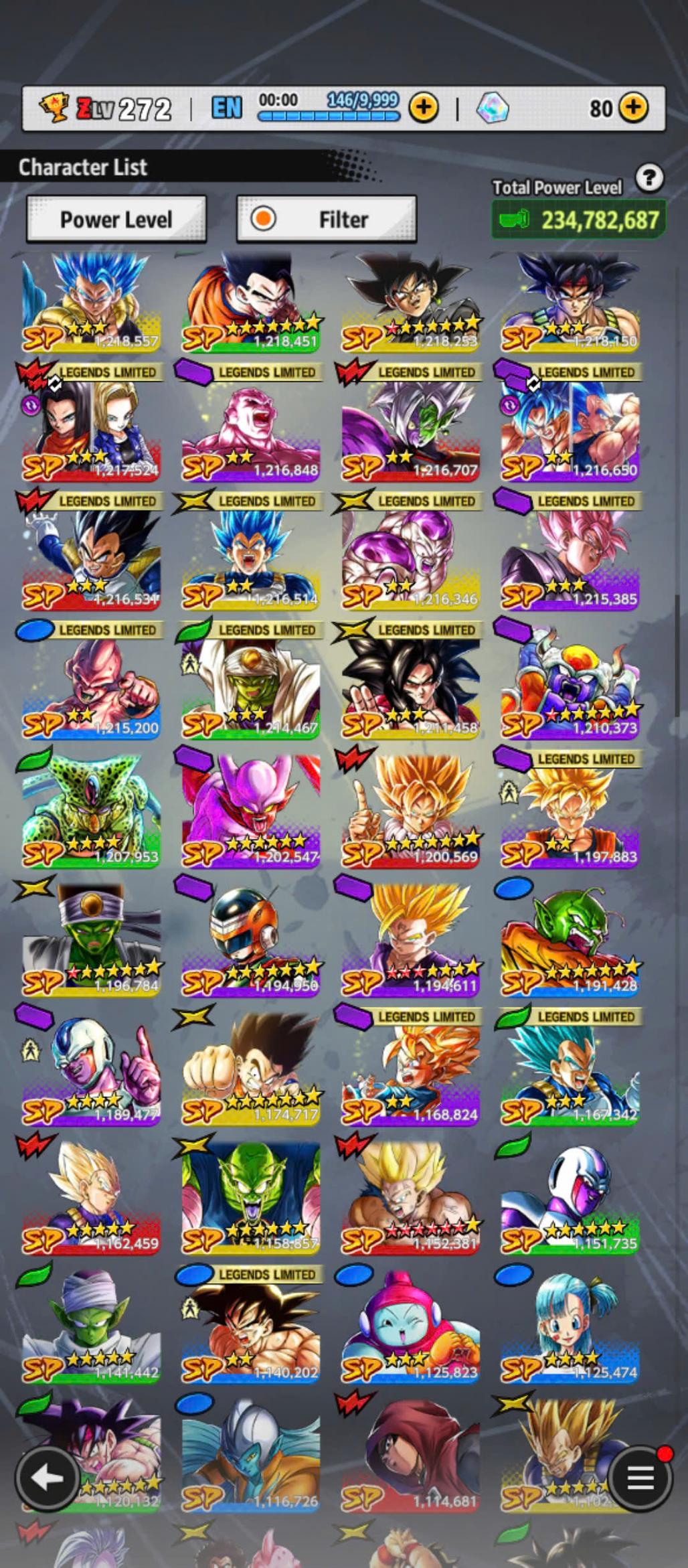Open the hamburger menu button
Screen dimensions: 688x1568
pos(639,1477)
